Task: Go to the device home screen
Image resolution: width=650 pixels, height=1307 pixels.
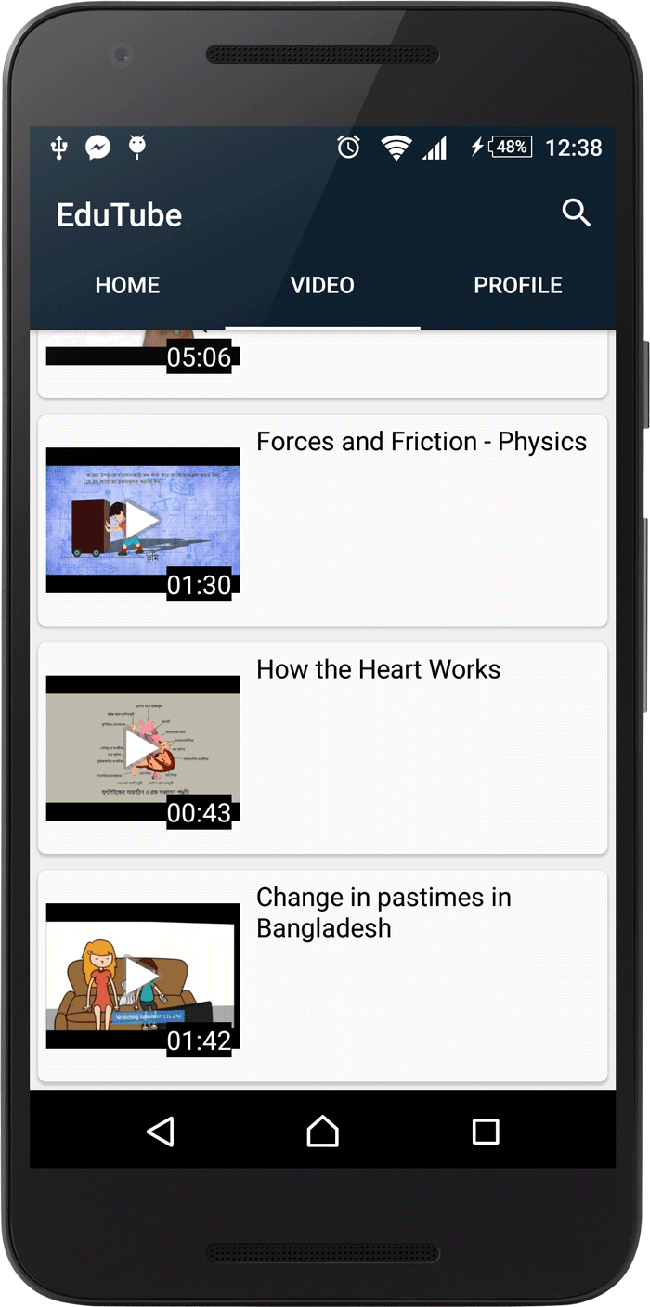Action: pos(322,1131)
